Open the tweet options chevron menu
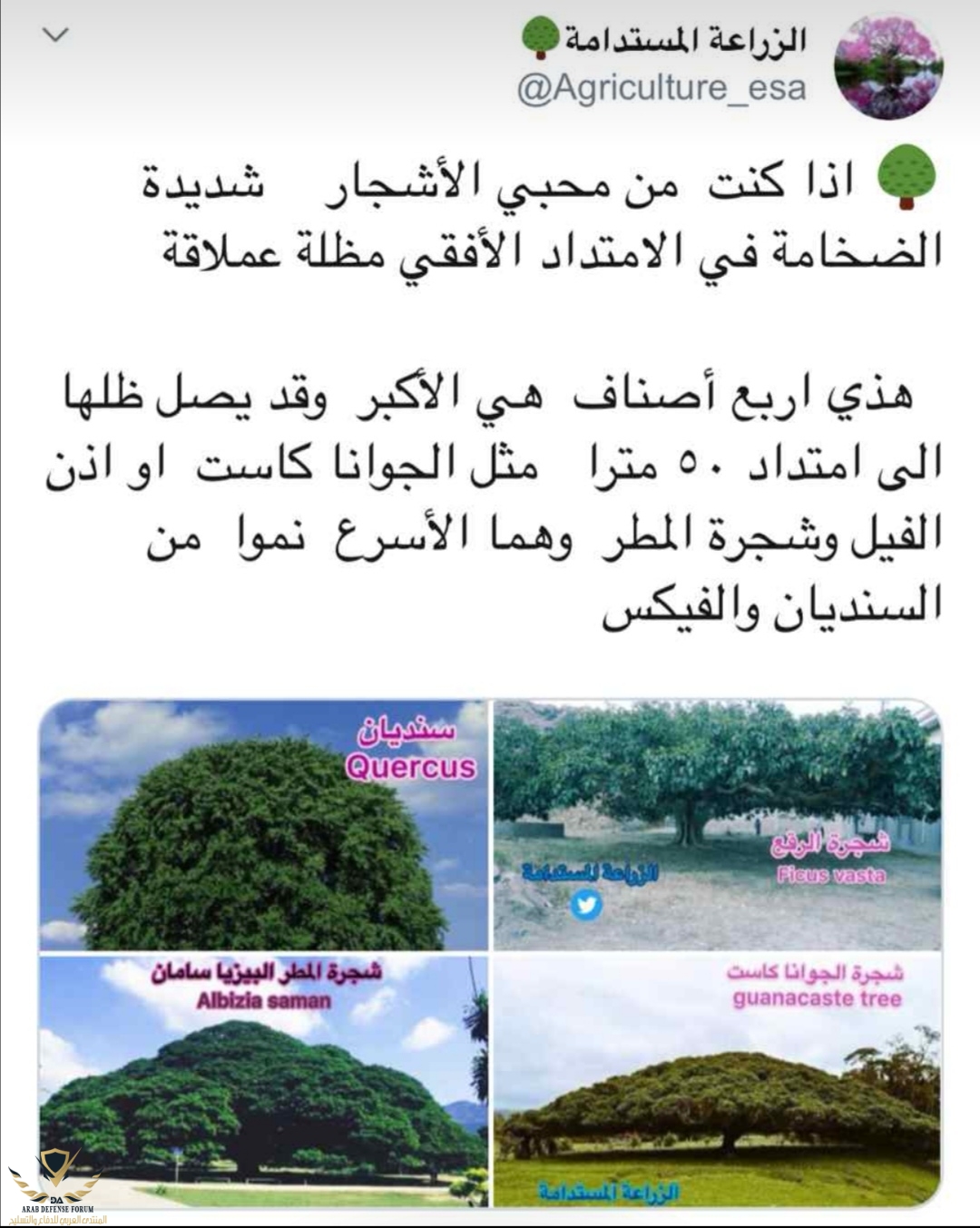This screenshot has width=980, height=1228. (x=55, y=37)
